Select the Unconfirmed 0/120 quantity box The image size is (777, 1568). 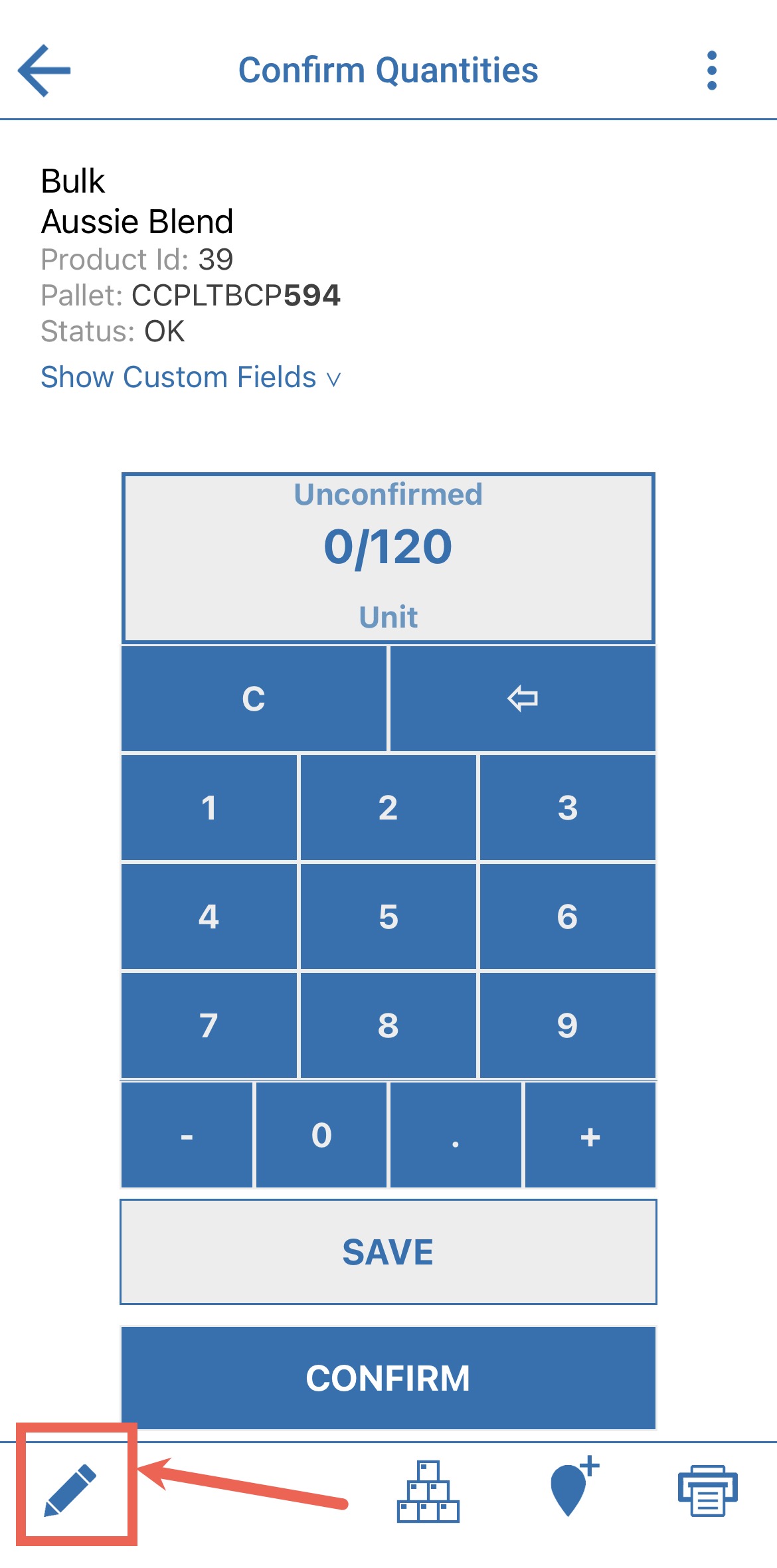tap(388, 557)
